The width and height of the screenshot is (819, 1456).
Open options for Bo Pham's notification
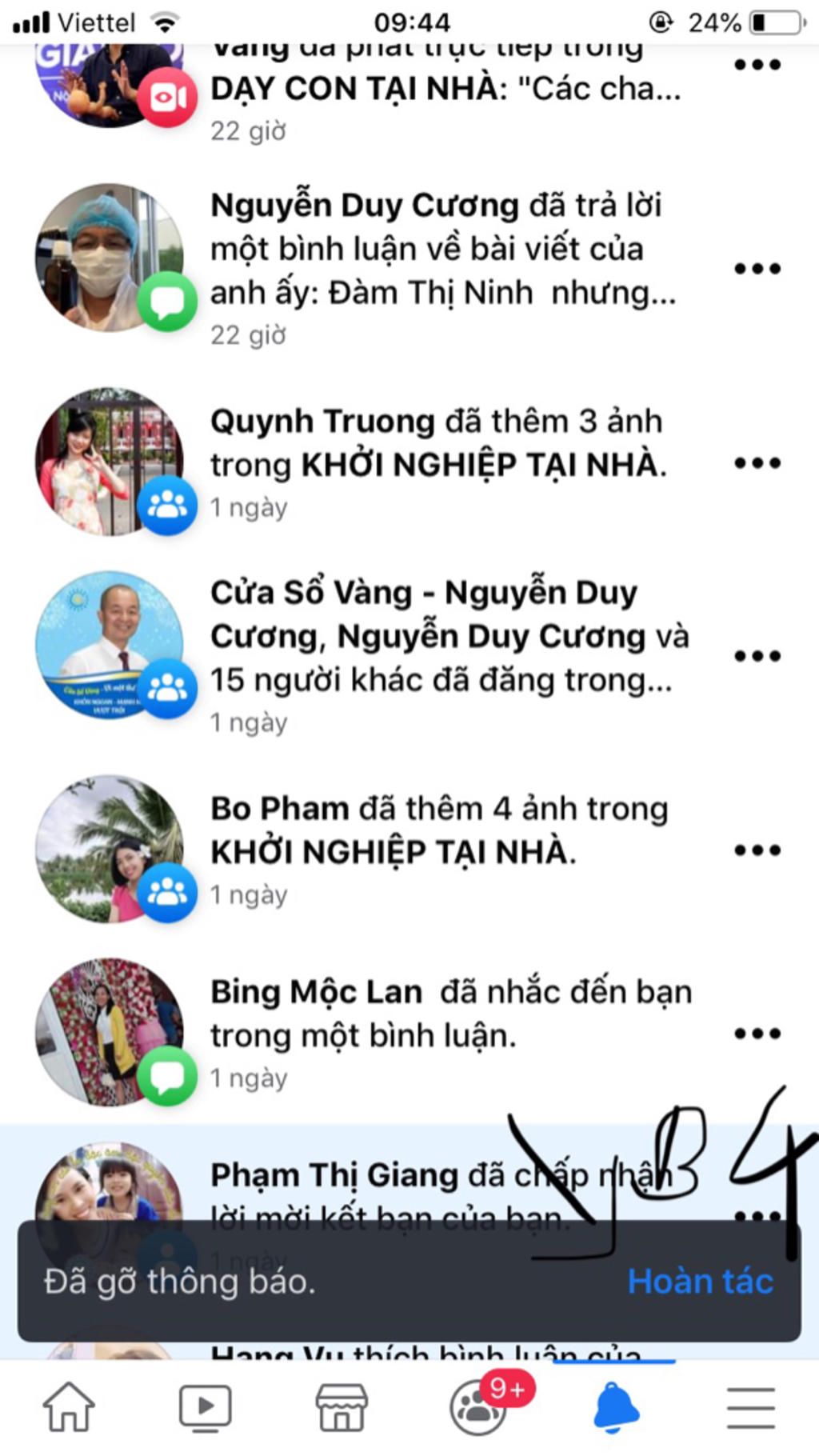(x=757, y=850)
